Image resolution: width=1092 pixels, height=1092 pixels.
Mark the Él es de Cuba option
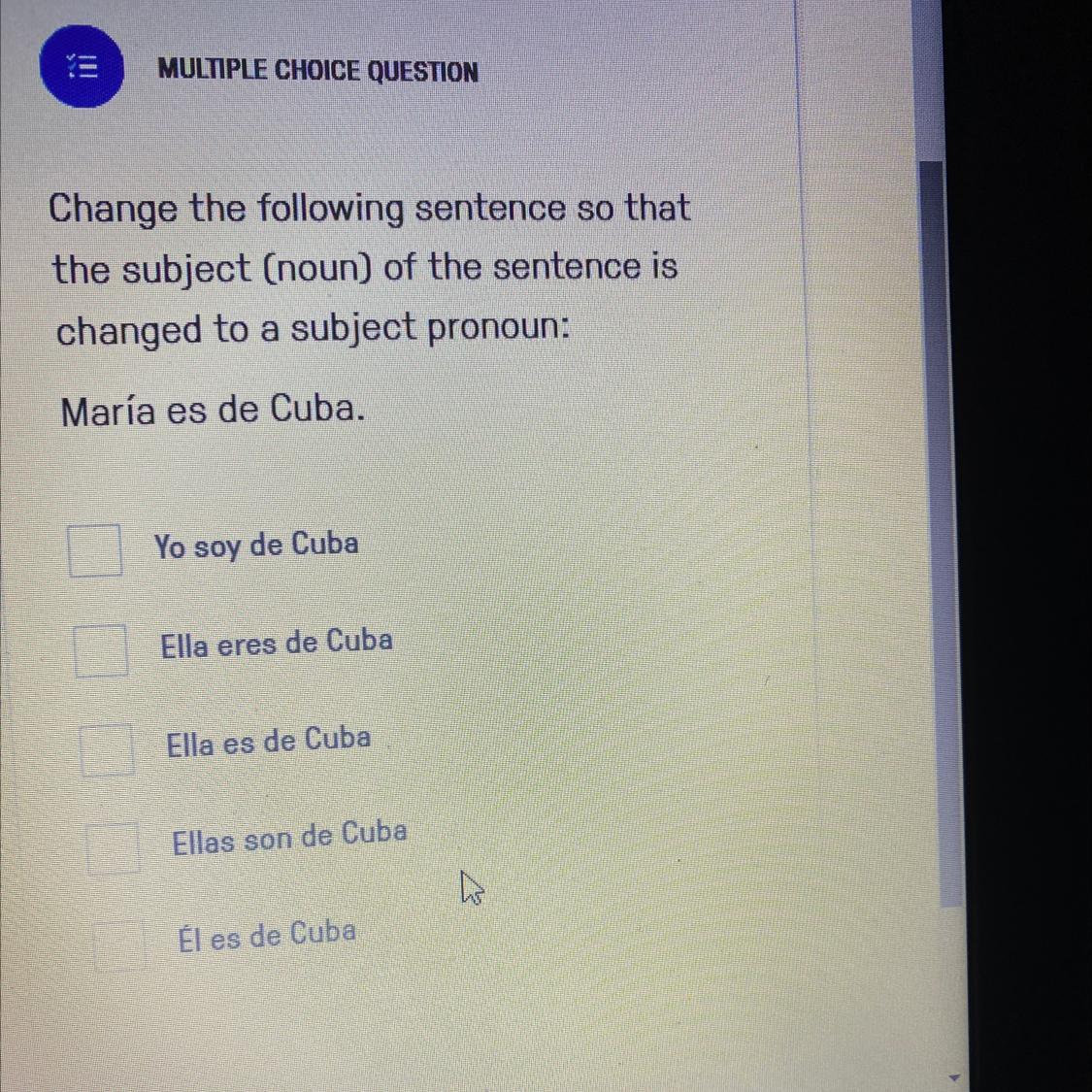tap(119, 944)
